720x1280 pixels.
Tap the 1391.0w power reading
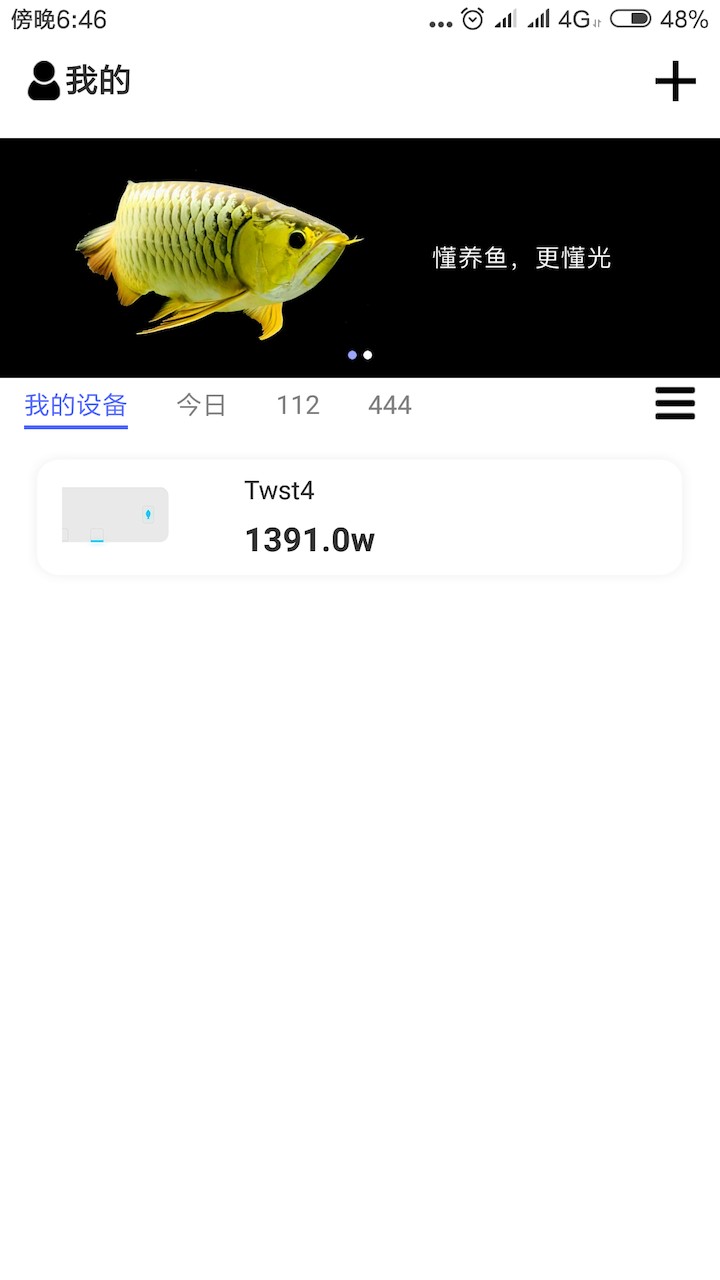click(x=310, y=540)
